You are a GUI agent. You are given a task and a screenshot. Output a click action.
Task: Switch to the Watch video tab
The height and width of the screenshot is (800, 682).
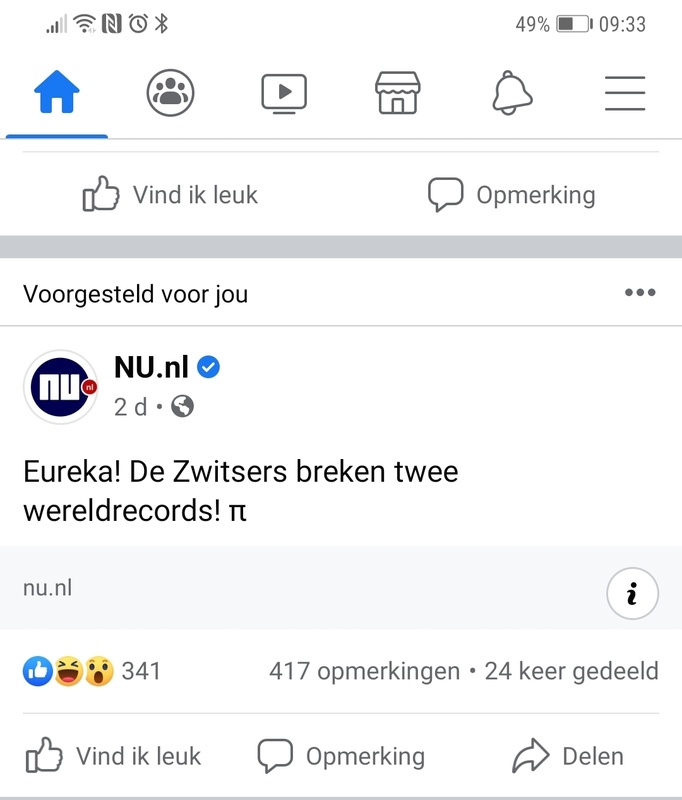pos(284,93)
